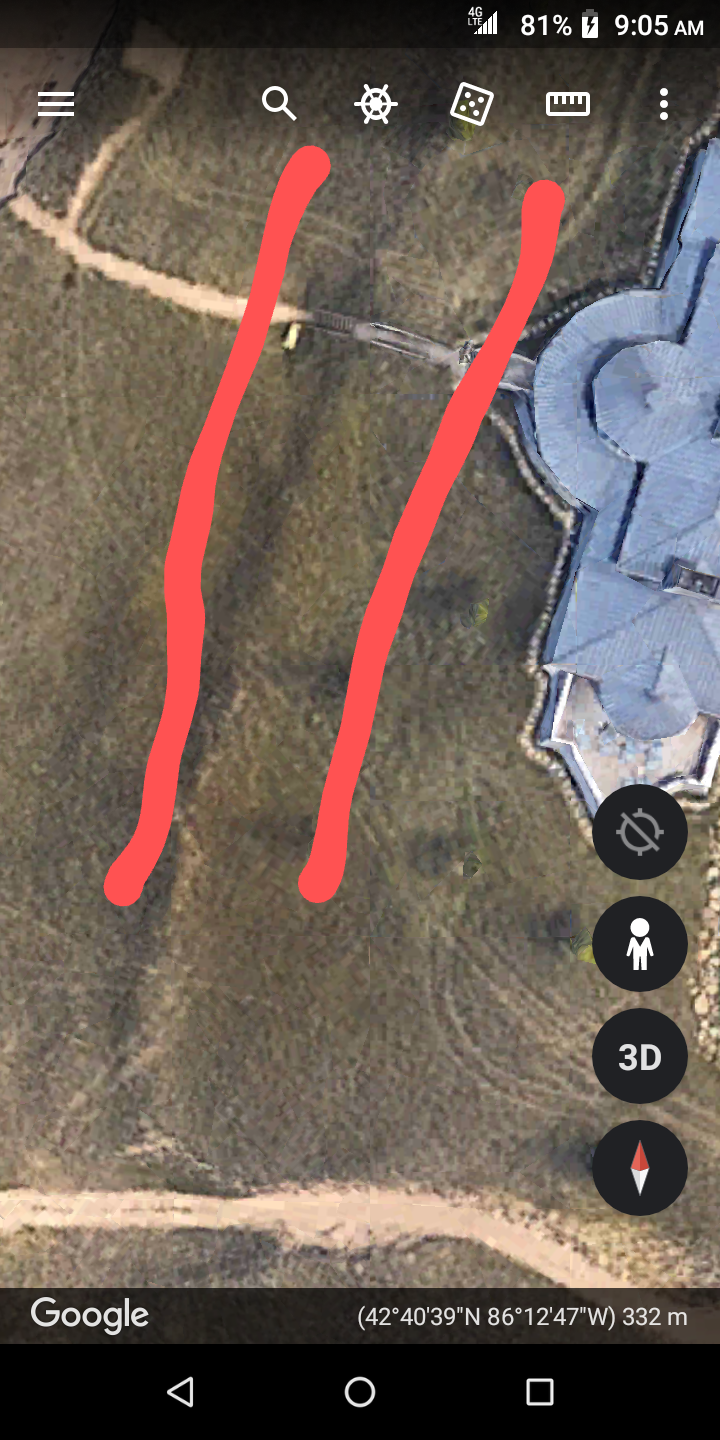Tap the I'm Feeling Lucky dice
The width and height of the screenshot is (720, 1440).
(x=471, y=104)
